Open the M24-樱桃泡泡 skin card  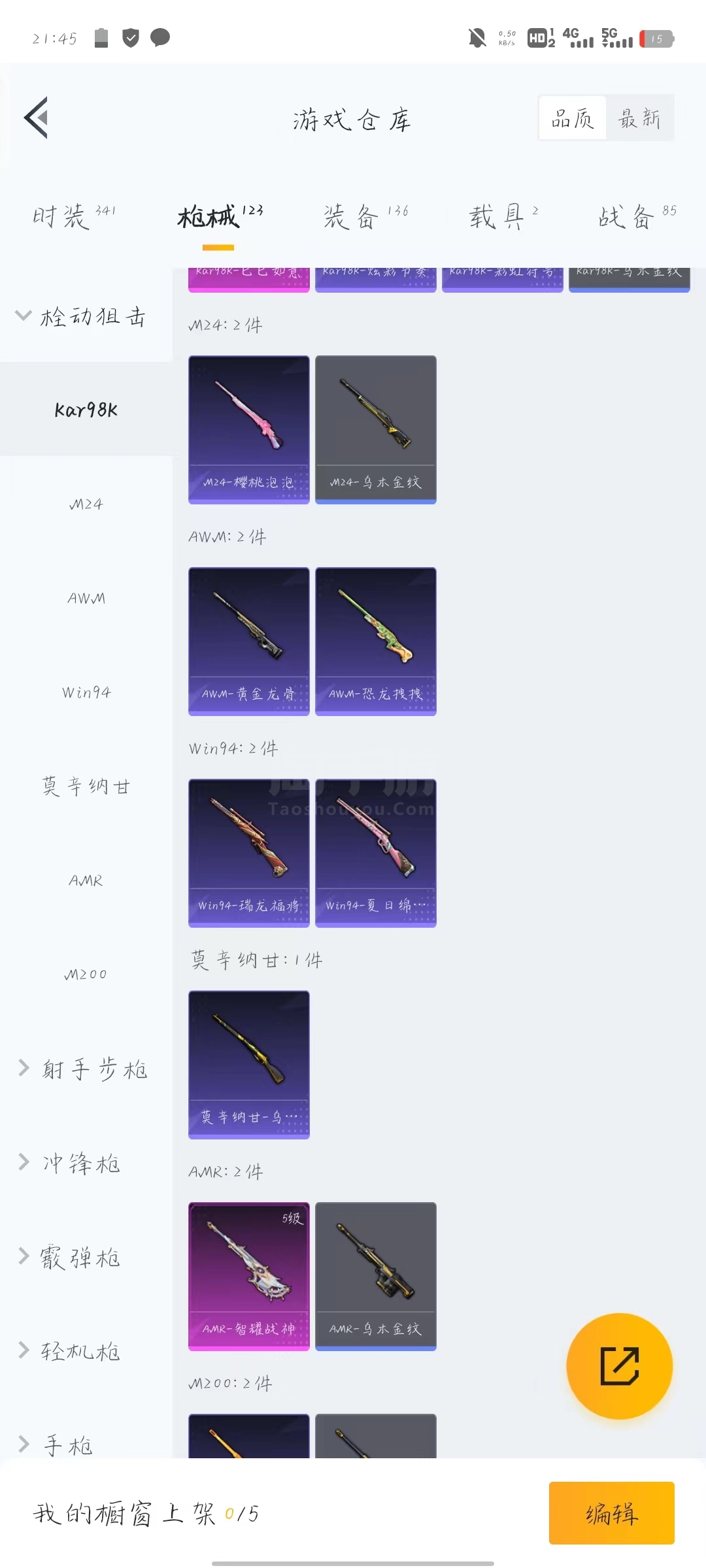[x=248, y=429]
